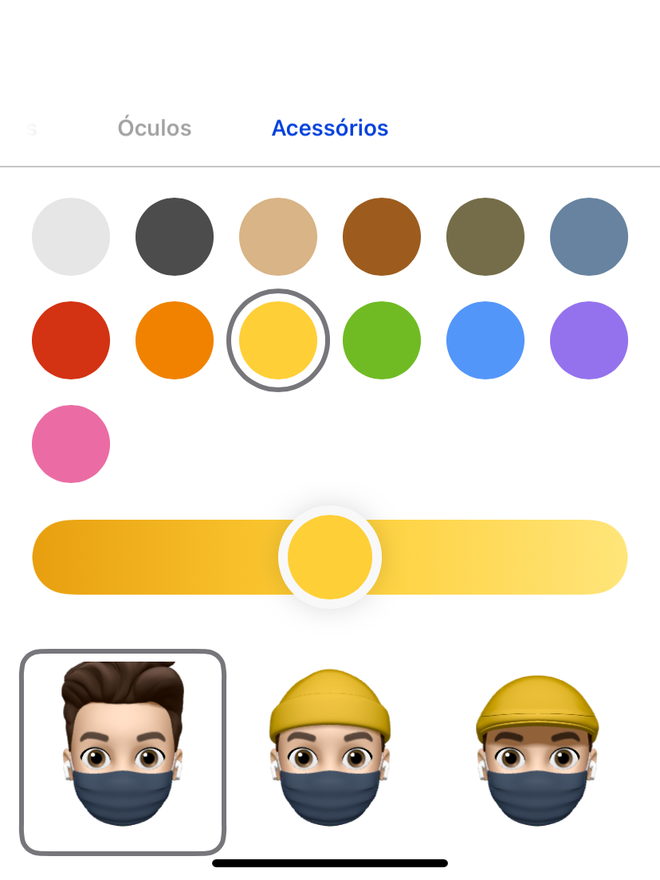The image size is (660, 880).
Task: Pick the purple color swatch
Action: [589, 340]
